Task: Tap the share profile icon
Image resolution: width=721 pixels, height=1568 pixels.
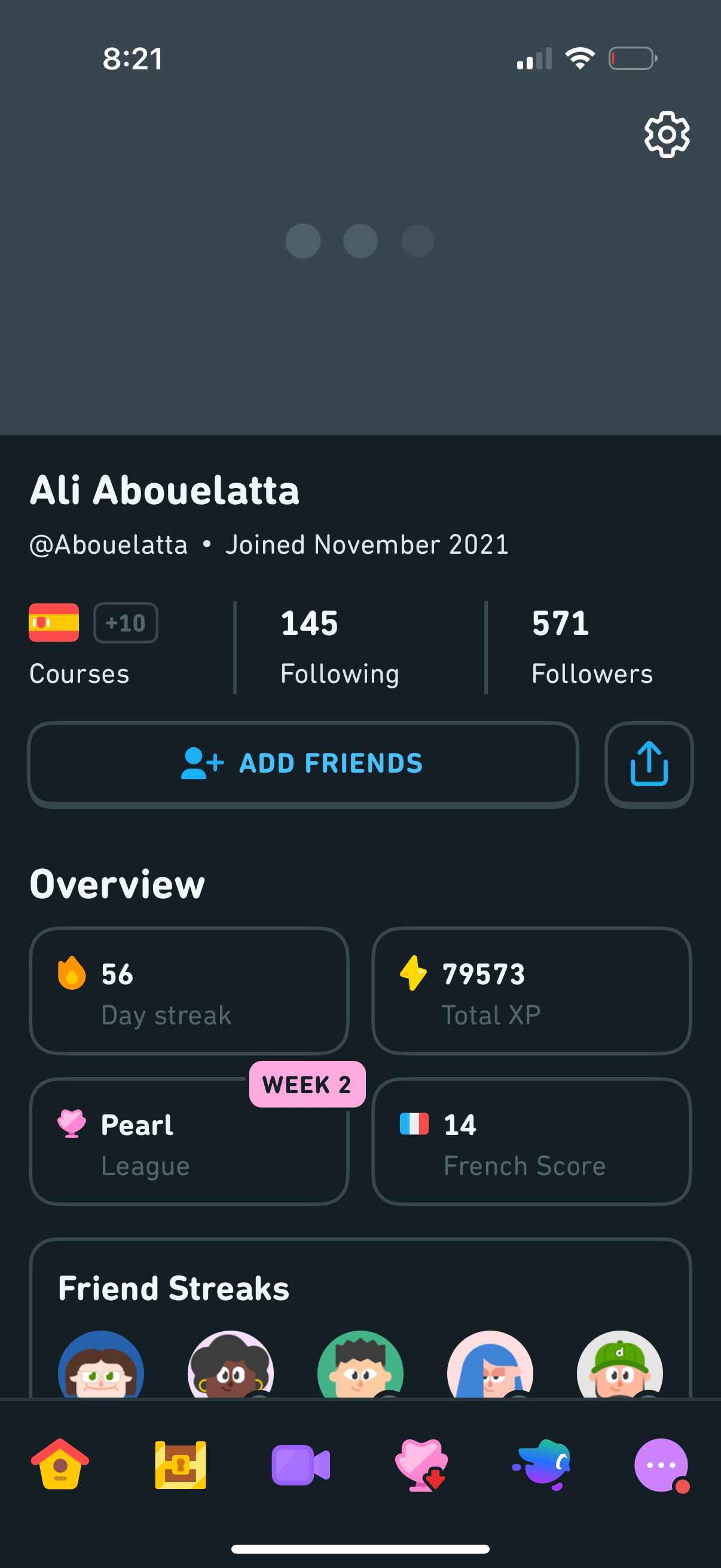Action: (649, 764)
